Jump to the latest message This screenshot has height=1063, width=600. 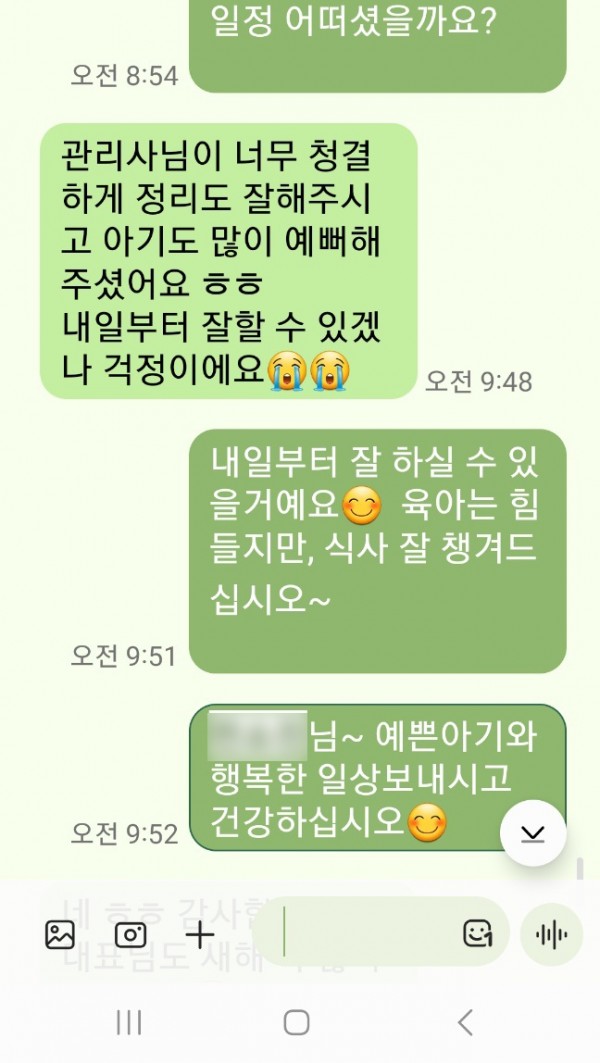[533, 833]
